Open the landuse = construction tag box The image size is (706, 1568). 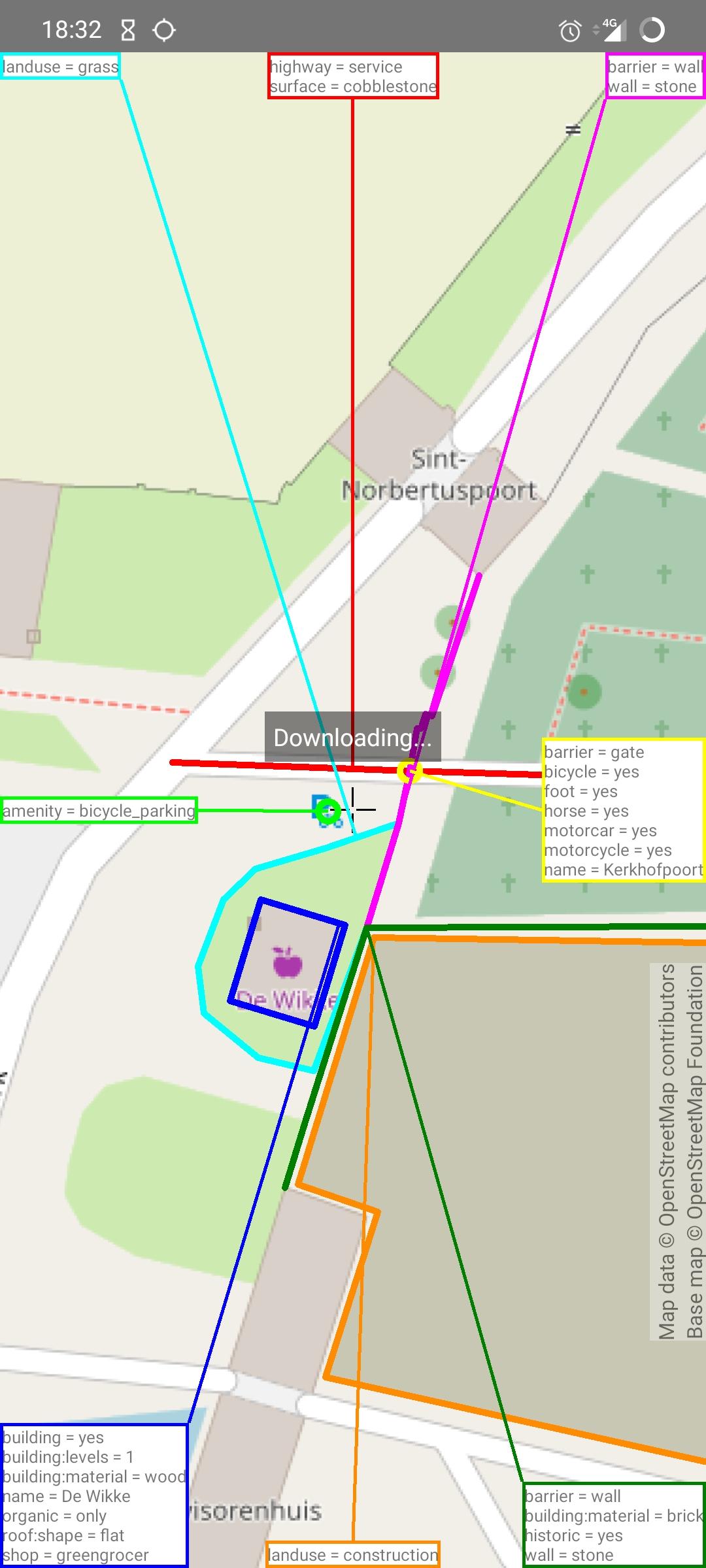click(353, 1555)
